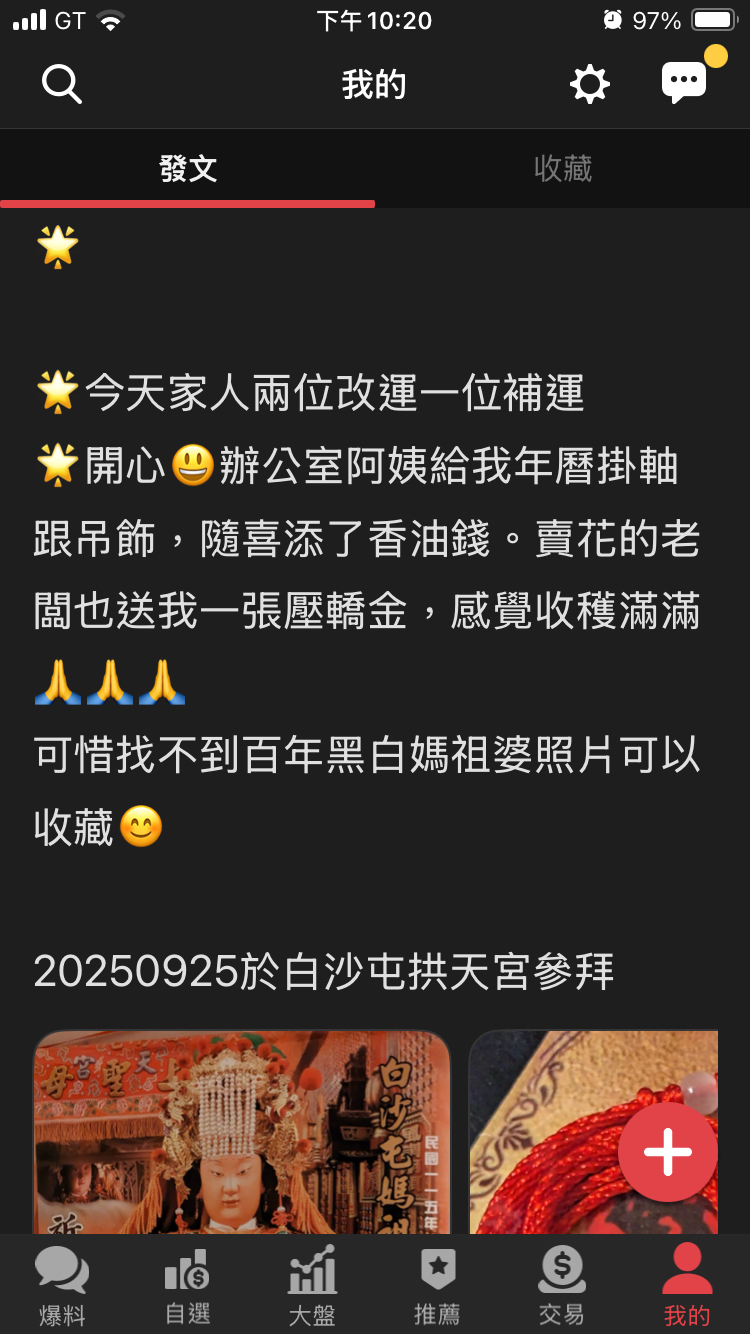Open the 交易 tab
The height and width of the screenshot is (1334, 750).
562,1286
